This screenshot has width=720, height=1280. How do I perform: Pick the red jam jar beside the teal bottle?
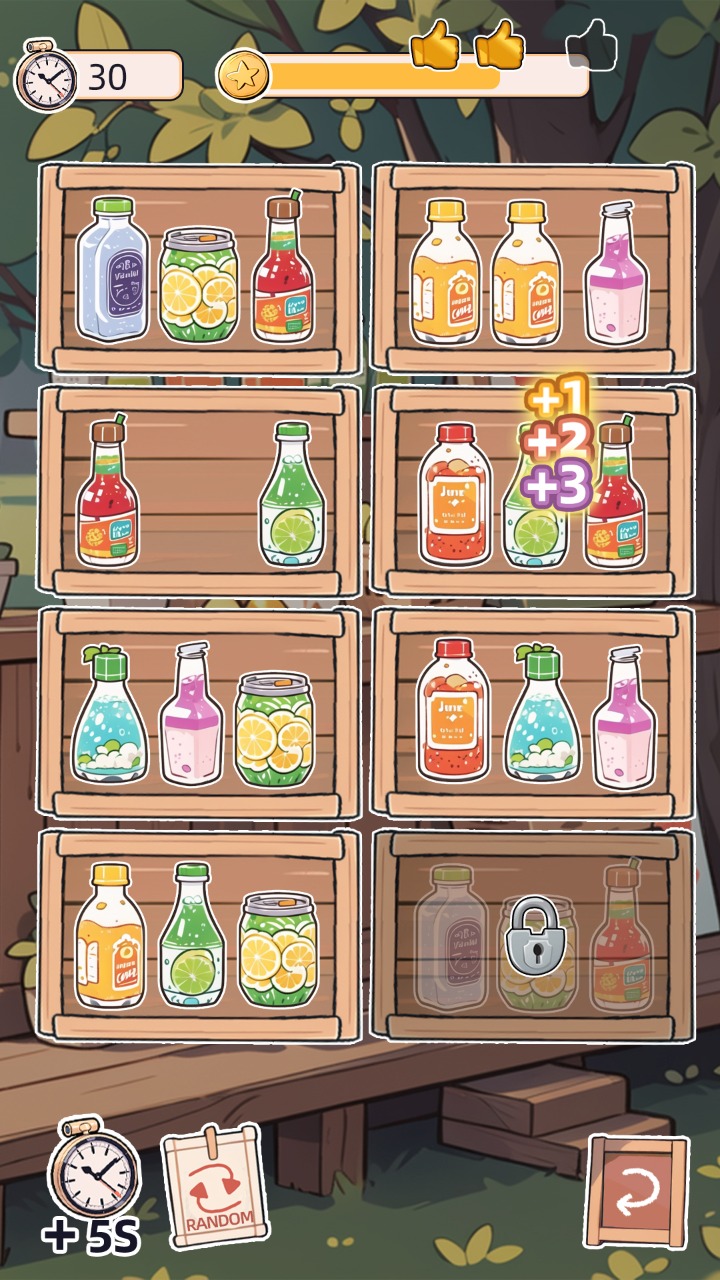coord(455,710)
